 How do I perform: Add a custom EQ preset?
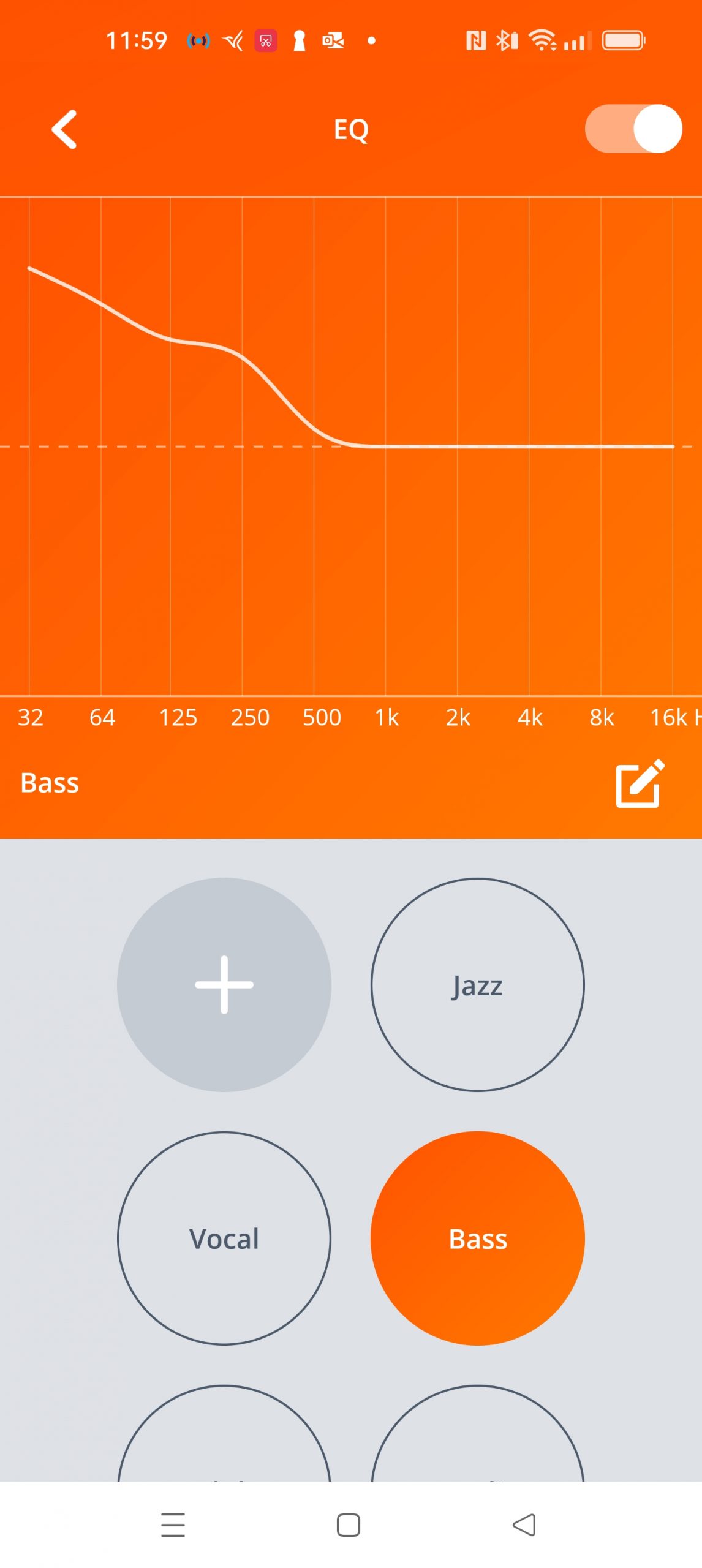pyautogui.click(x=224, y=984)
